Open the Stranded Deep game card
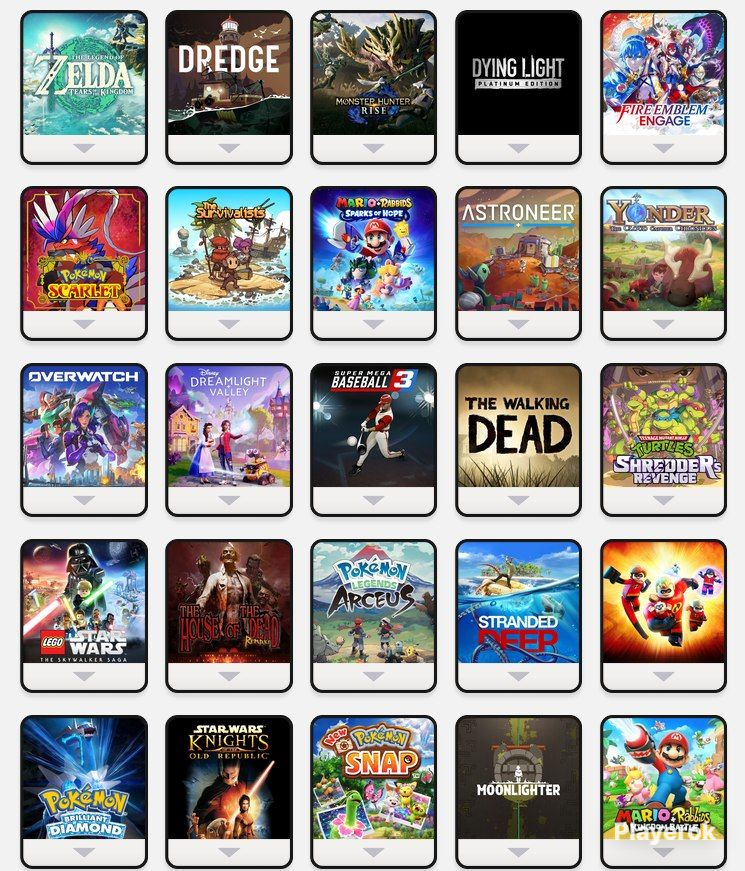The height and width of the screenshot is (871, 745). [518, 602]
